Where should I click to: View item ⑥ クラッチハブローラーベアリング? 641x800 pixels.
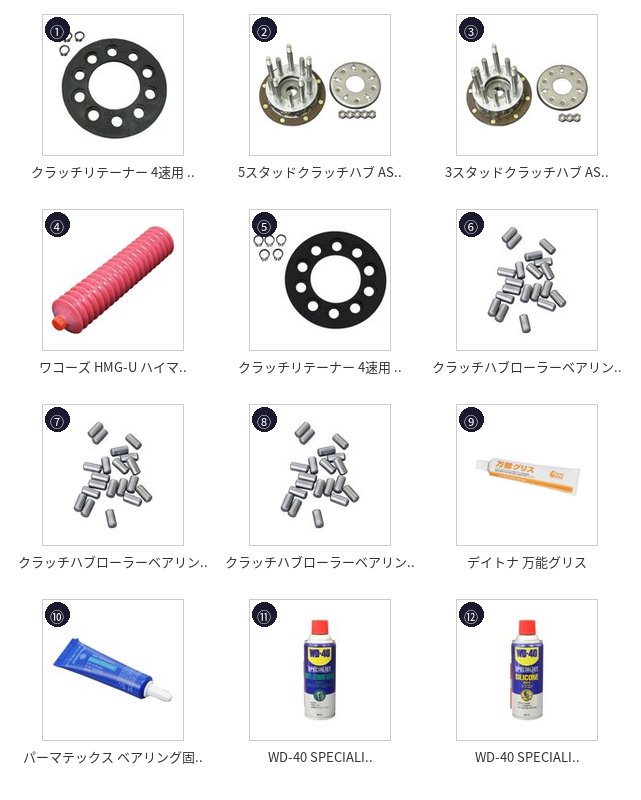(527, 280)
